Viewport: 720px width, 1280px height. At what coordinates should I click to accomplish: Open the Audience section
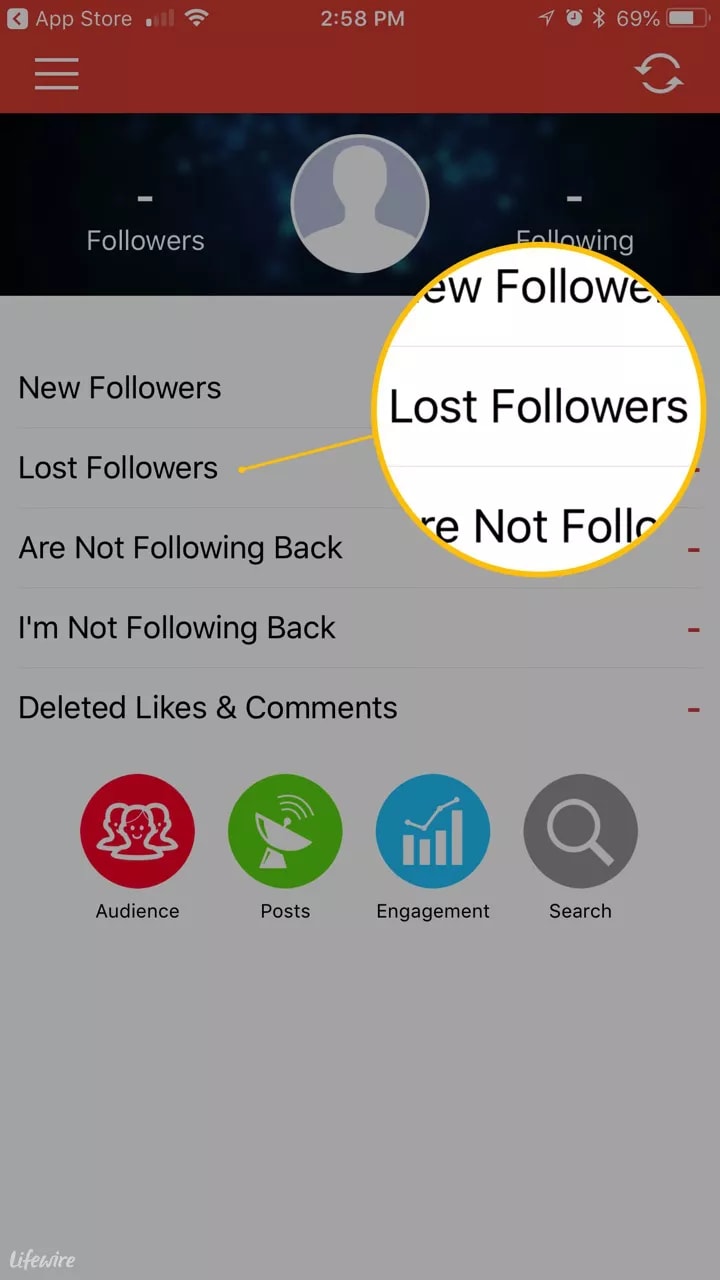[x=138, y=832]
